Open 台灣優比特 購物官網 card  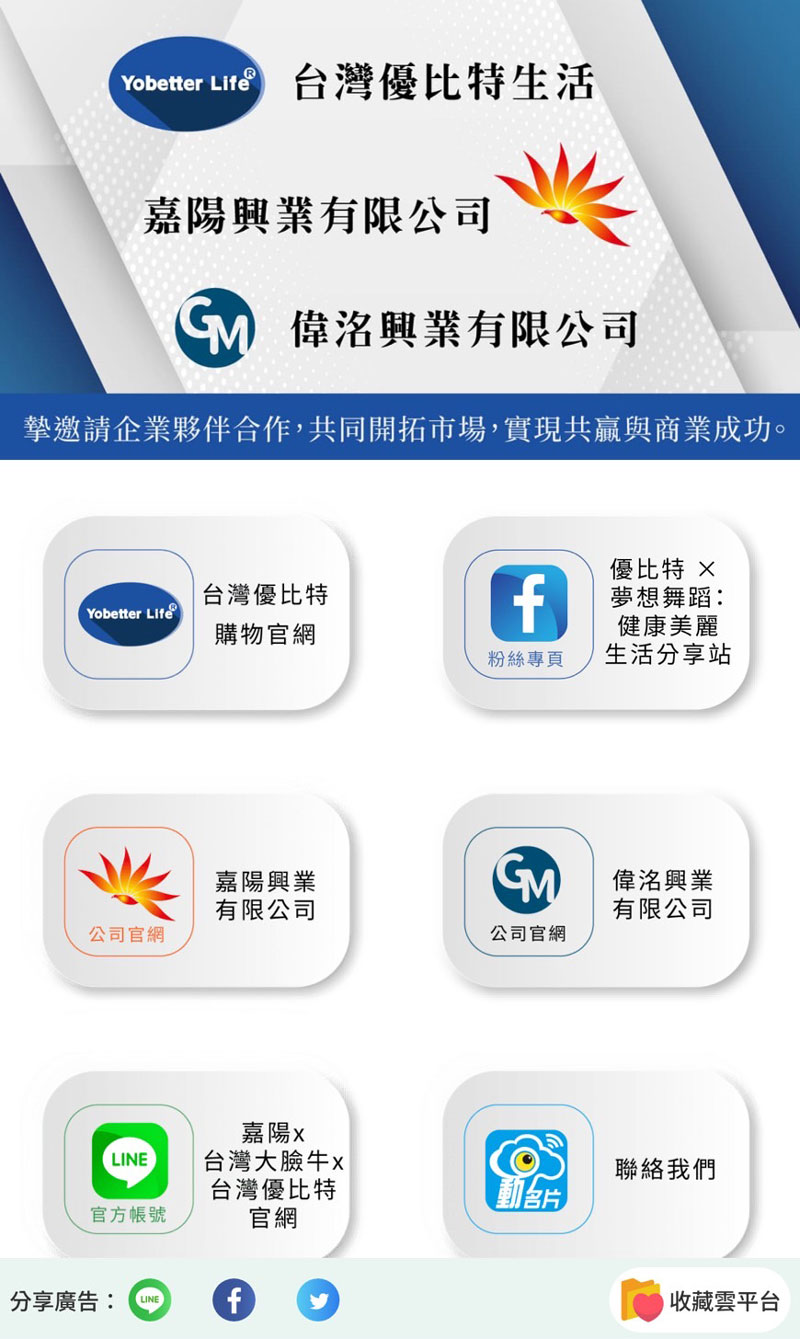197,614
